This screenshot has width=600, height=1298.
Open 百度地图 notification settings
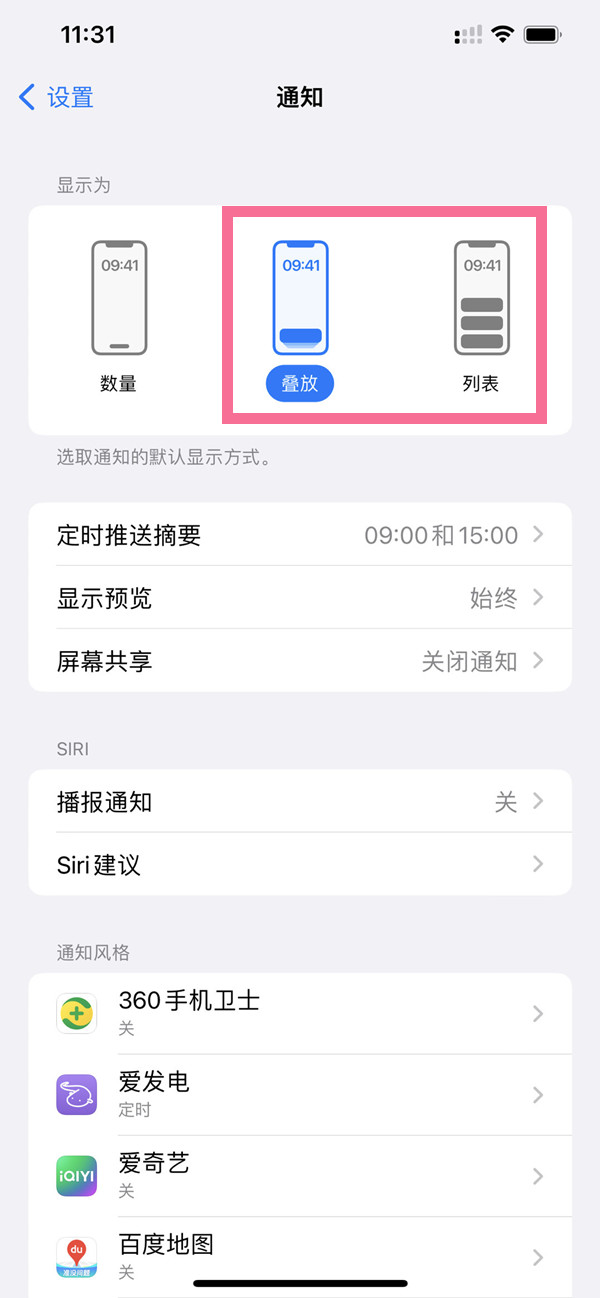pyautogui.click(x=300, y=1257)
